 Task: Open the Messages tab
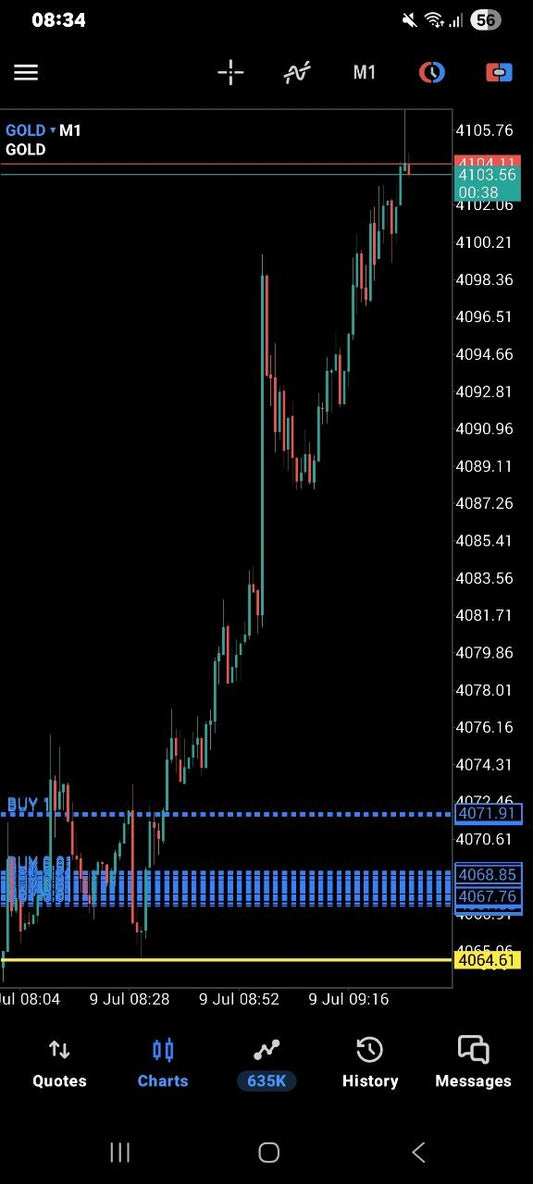[473, 1063]
